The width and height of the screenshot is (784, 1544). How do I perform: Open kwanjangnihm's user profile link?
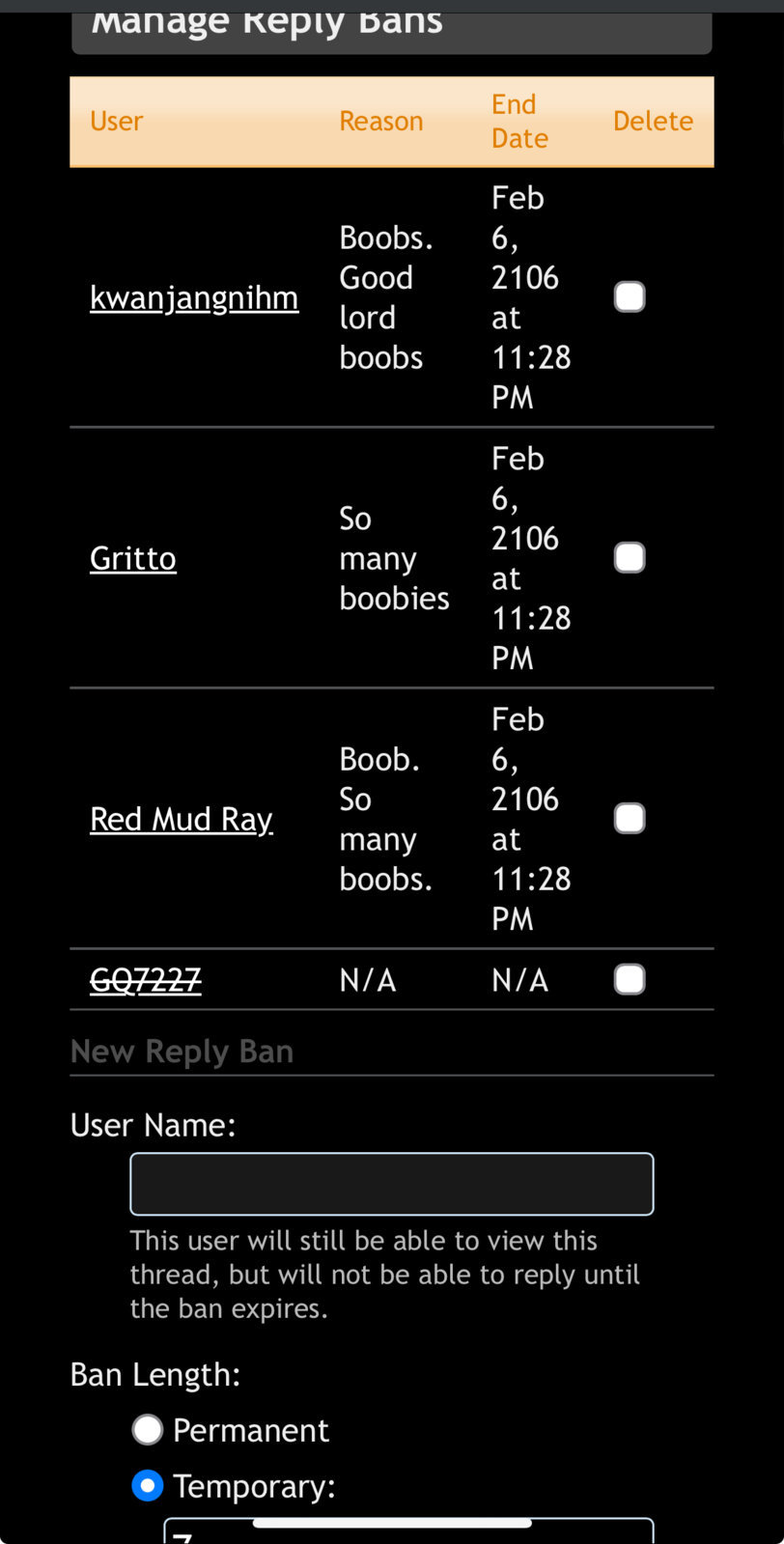[194, 298]
